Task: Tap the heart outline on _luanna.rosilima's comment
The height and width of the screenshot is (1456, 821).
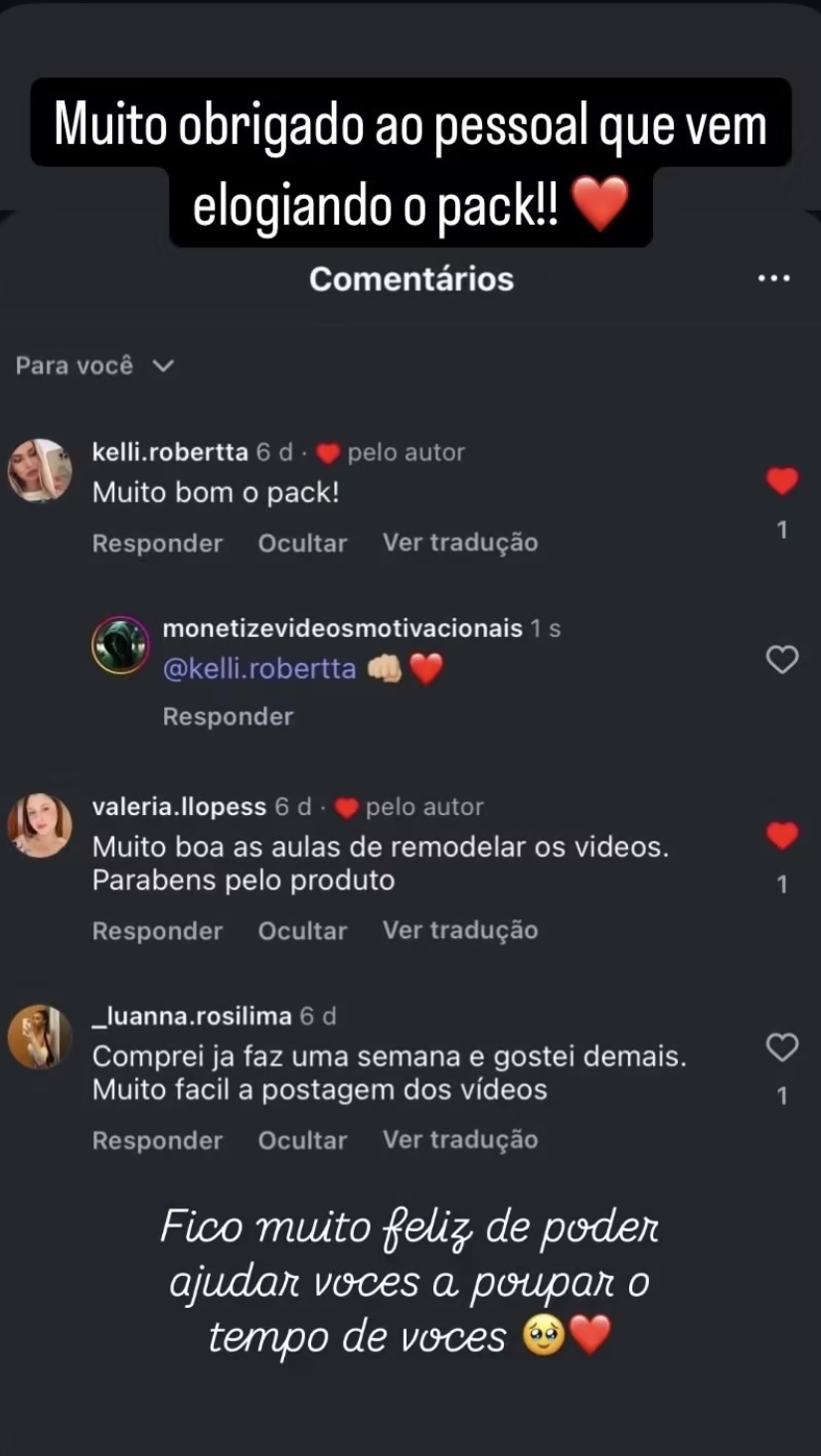Action: (781, 1047)
